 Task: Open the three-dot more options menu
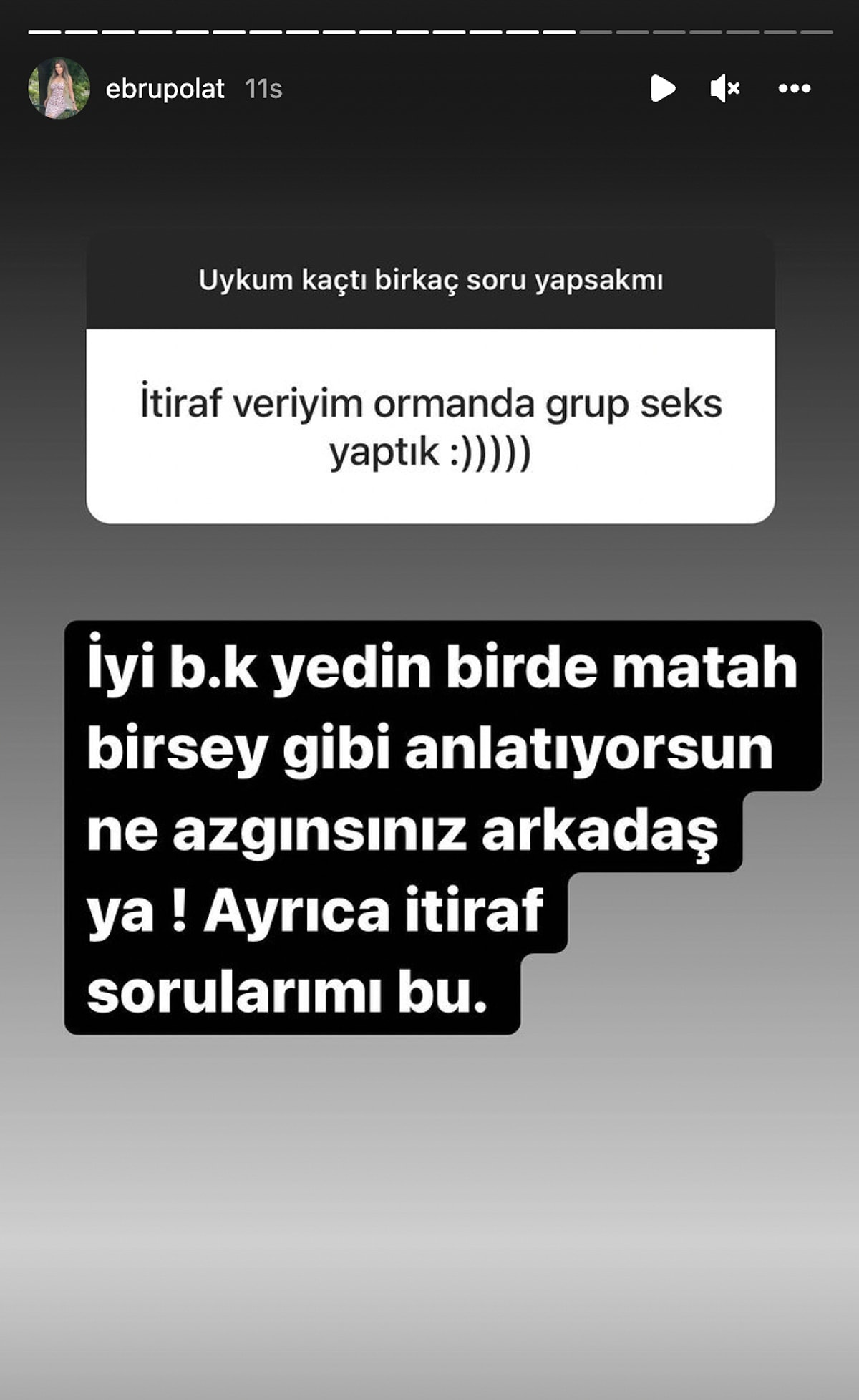tap(794, 89)
